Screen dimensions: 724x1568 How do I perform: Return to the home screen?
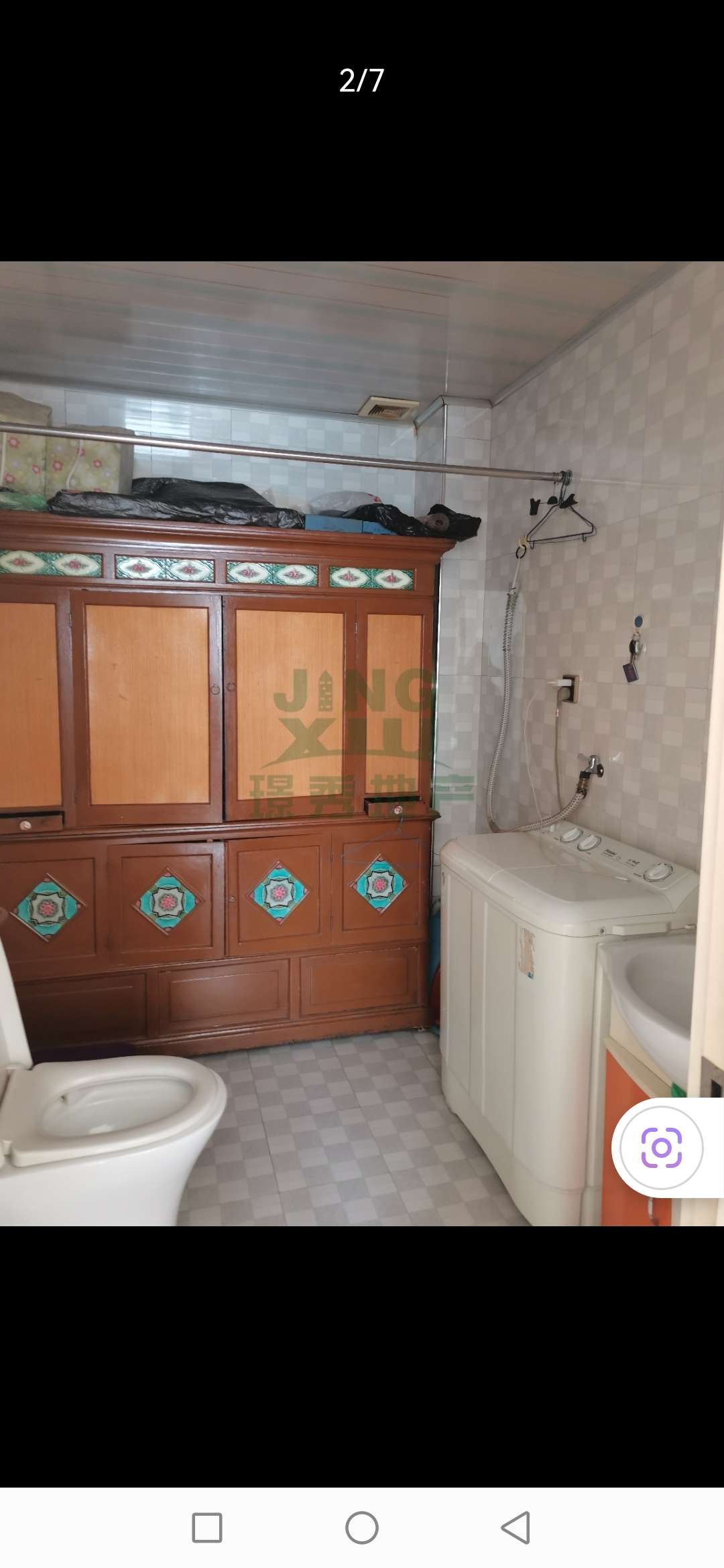click(362, 1528)
